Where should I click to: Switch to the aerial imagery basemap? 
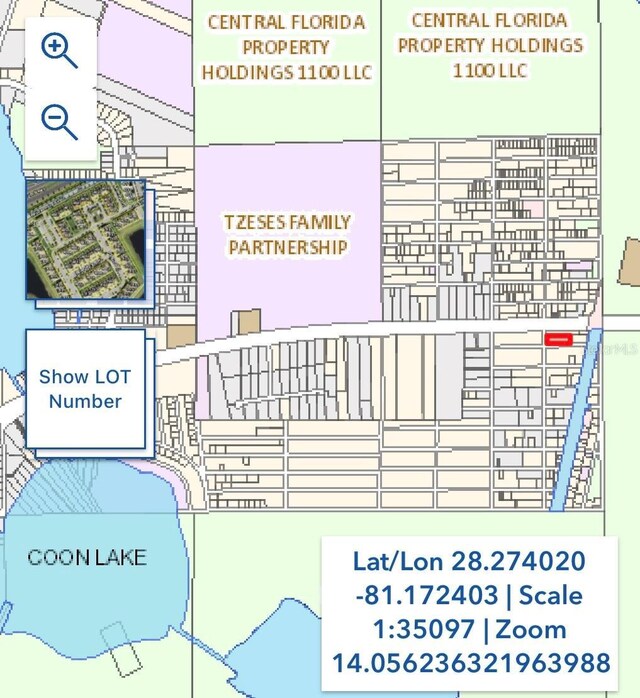85,239
